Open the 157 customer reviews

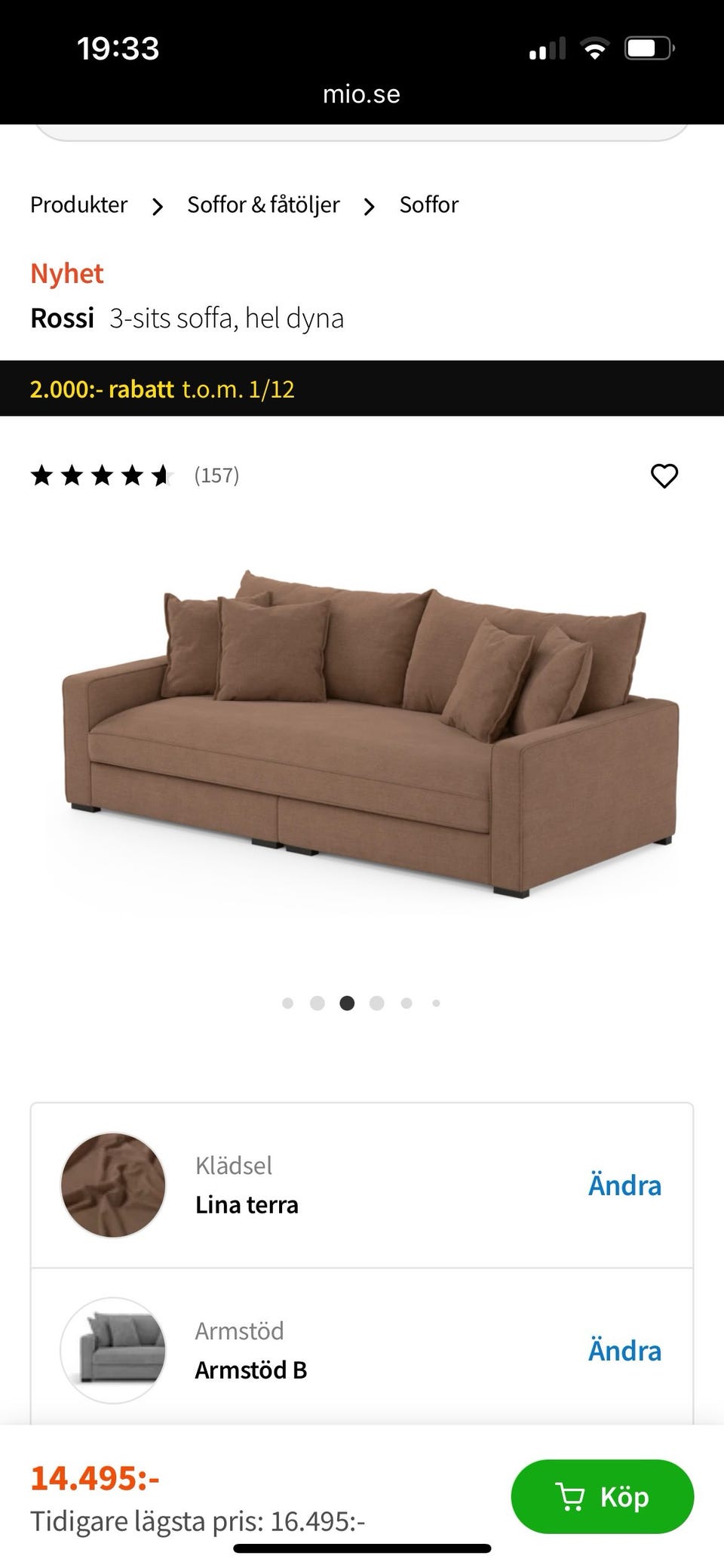pyautogui.click(x=216, y=475)
